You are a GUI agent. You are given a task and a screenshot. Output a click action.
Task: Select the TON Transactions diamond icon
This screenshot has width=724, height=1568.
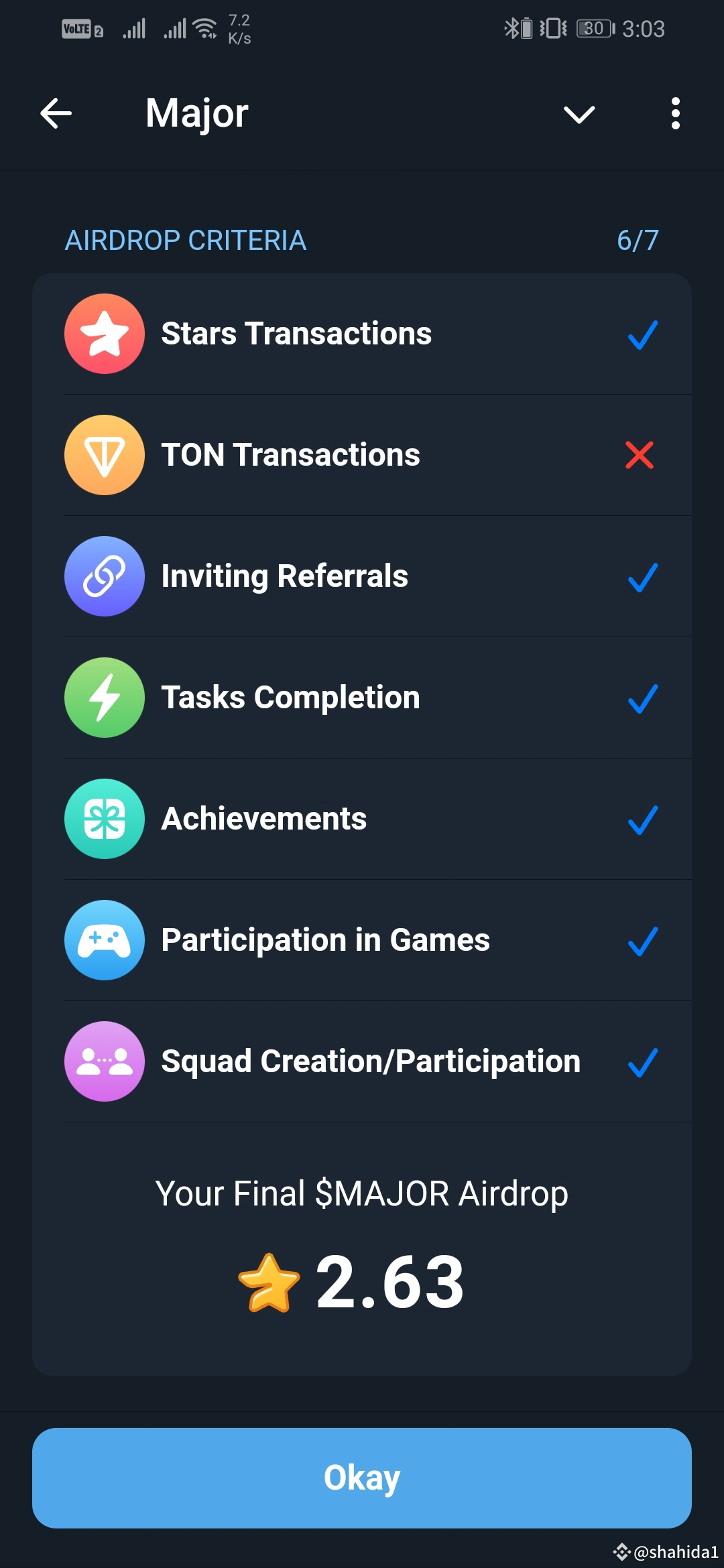(104, 454)
